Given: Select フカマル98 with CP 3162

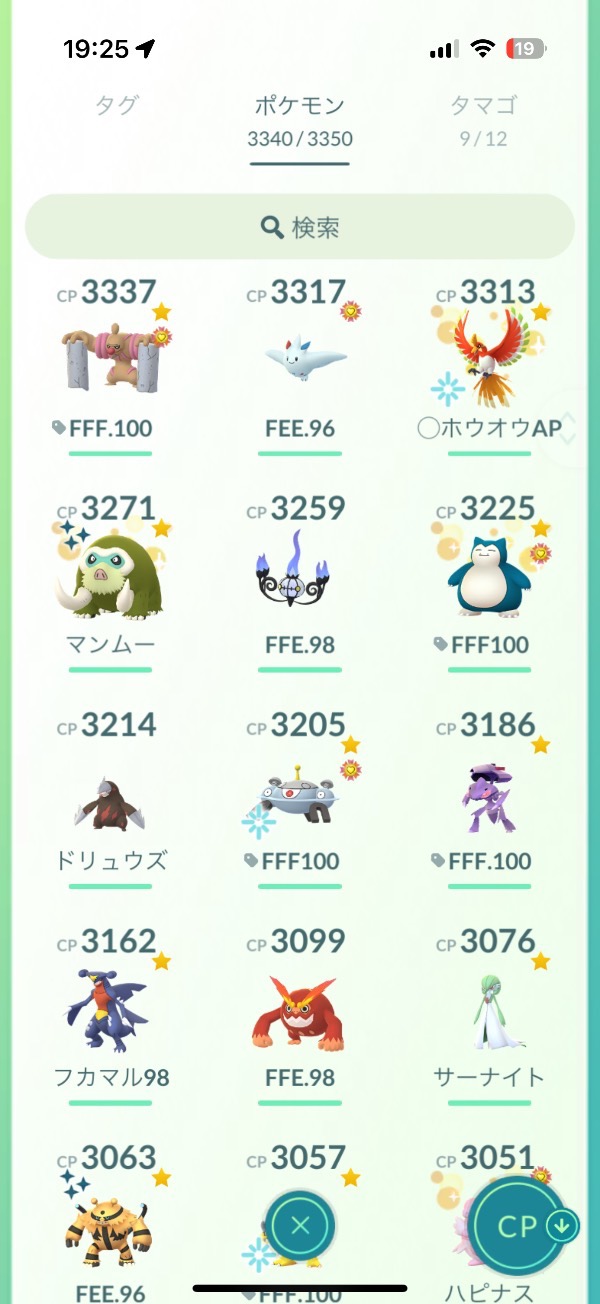Looking at the screenshot, I should click(110, 1010).
